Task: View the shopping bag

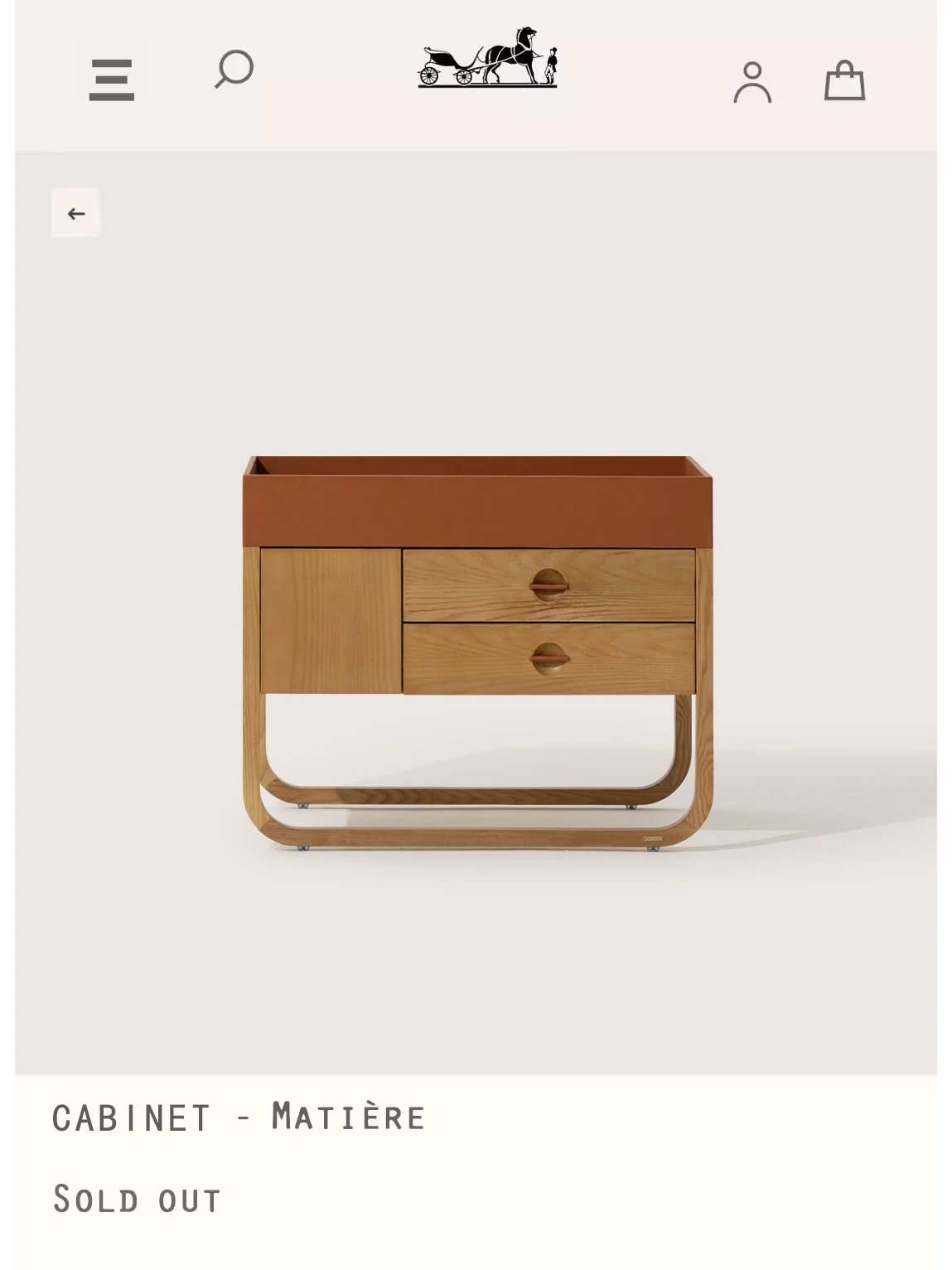Action: (x=844, y=80)
